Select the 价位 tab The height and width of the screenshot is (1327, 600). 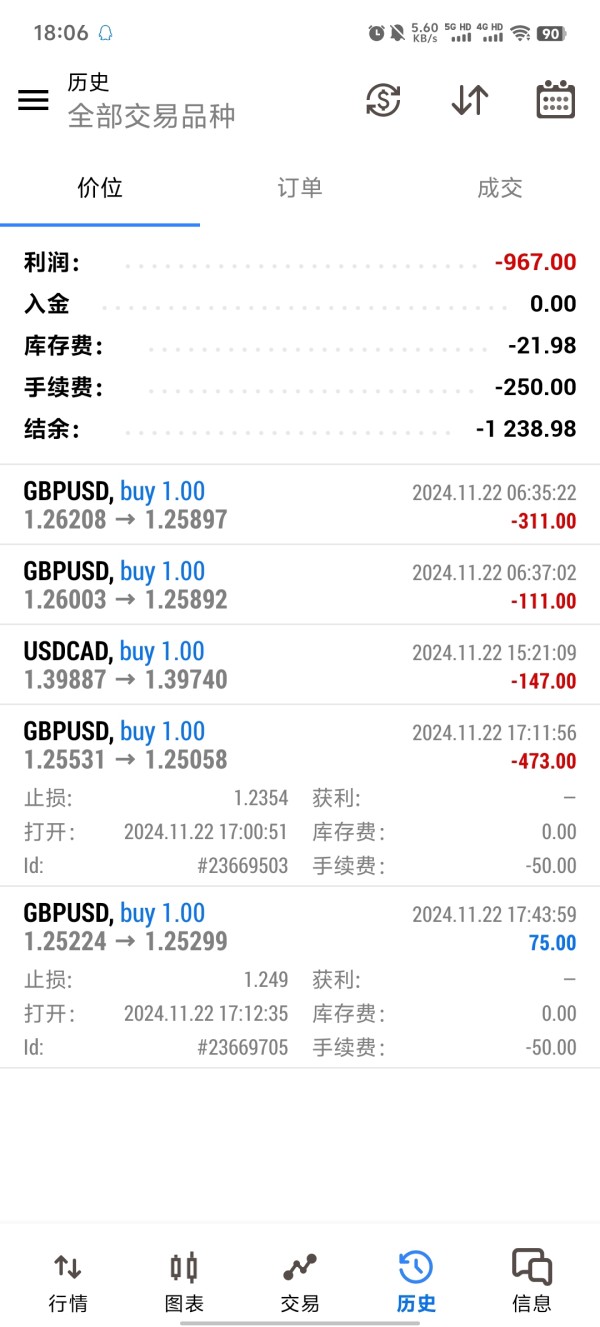100,188
